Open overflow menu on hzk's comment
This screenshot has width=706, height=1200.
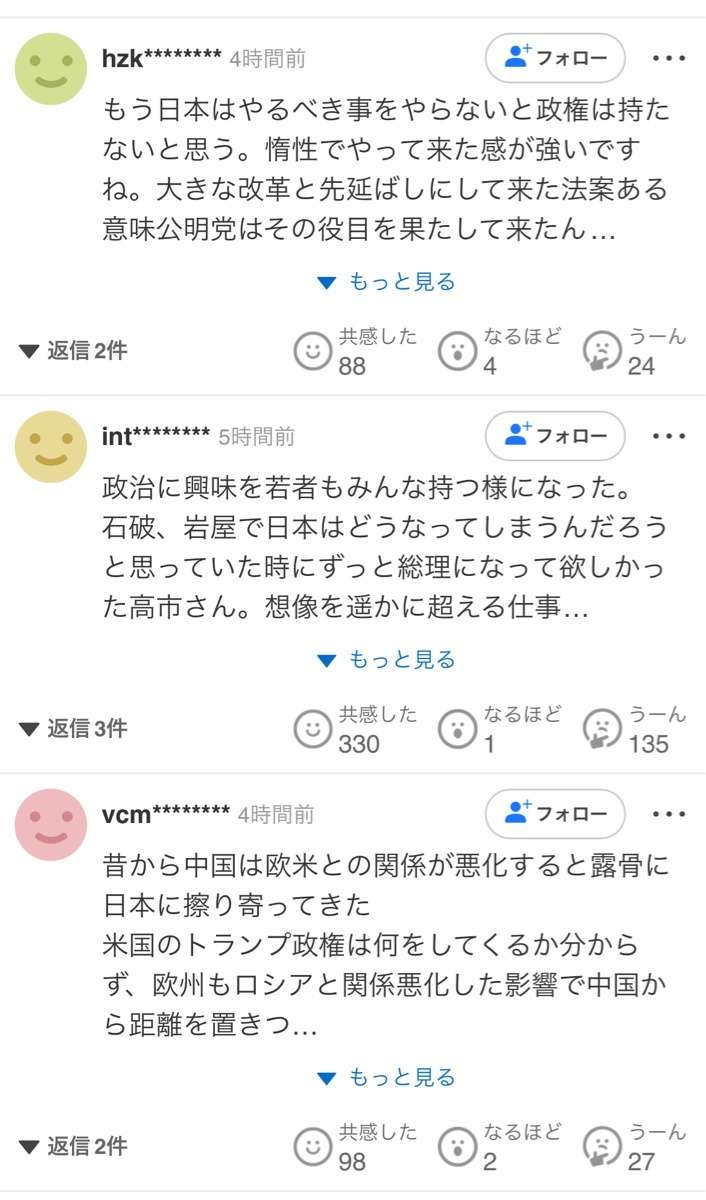click(x=669, y=58)
